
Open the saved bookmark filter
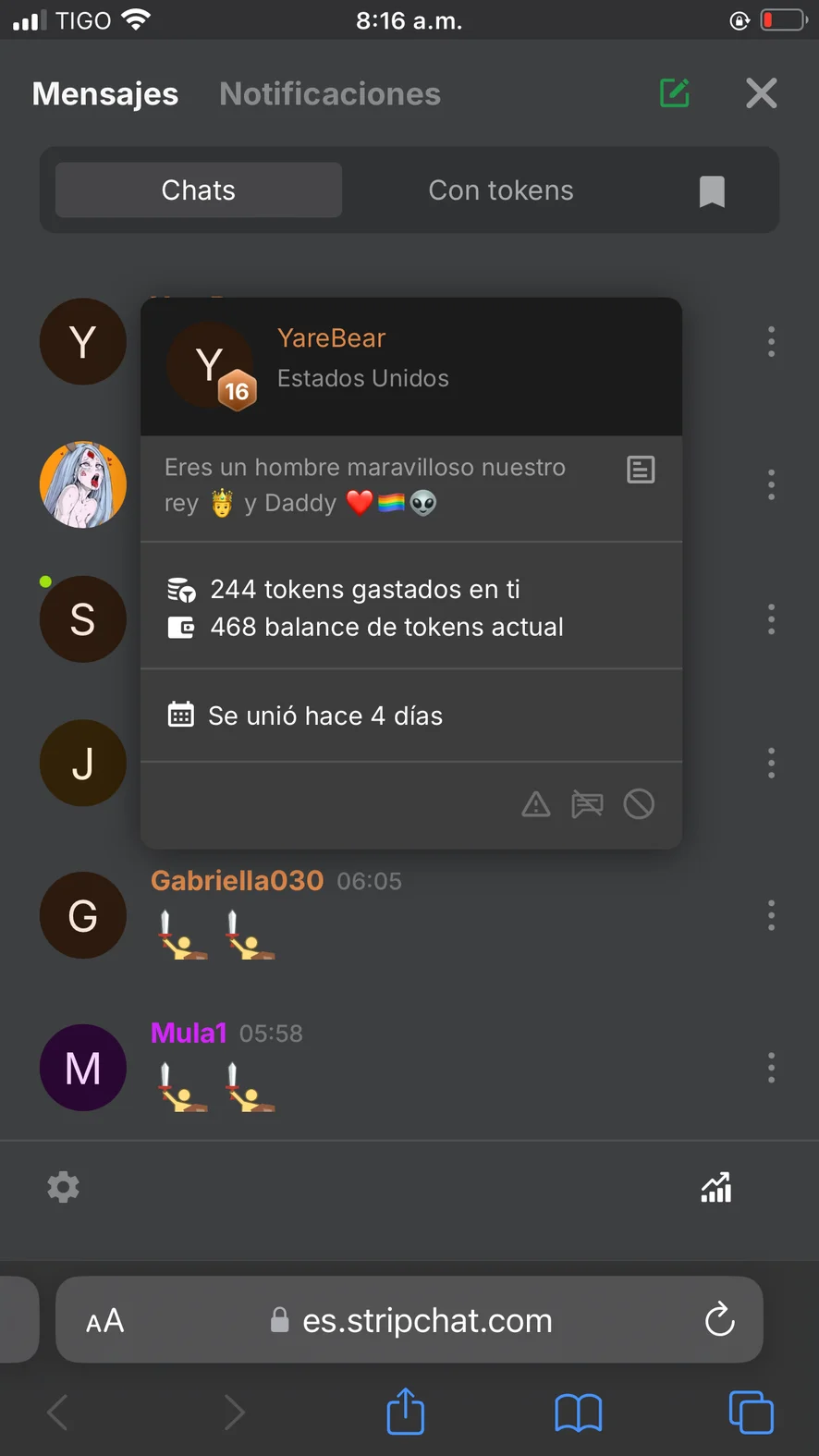pyautogui.click(x=712, y=191)
